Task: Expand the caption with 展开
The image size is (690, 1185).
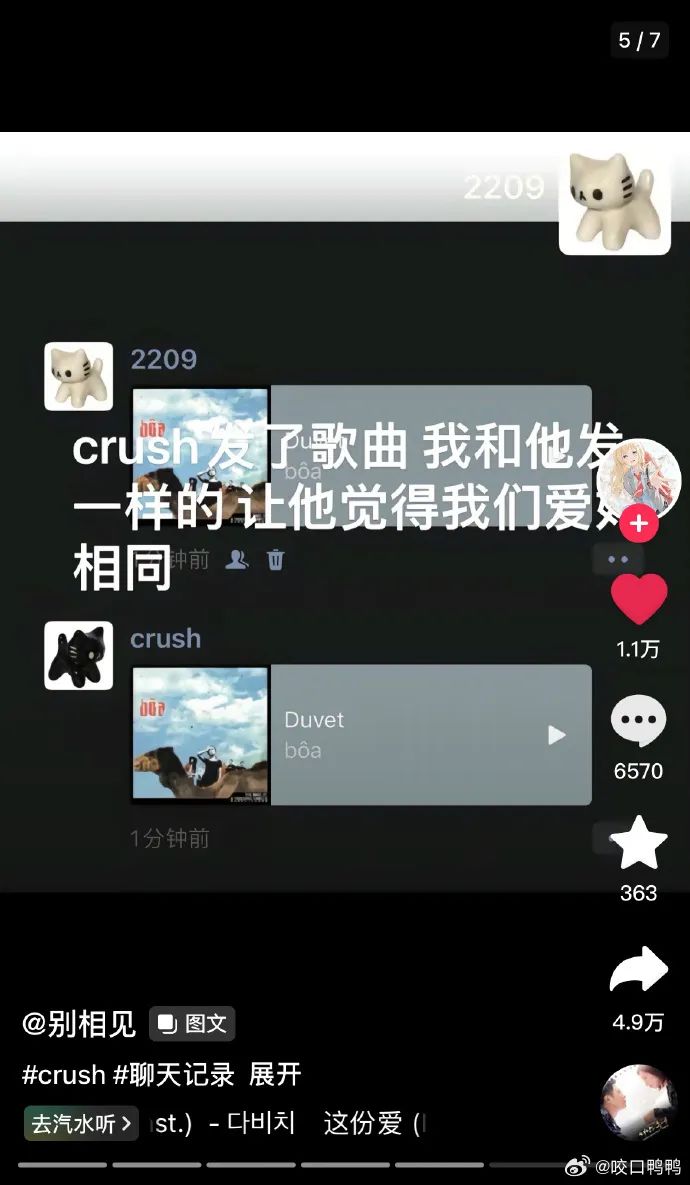Action: (275, 1075)
